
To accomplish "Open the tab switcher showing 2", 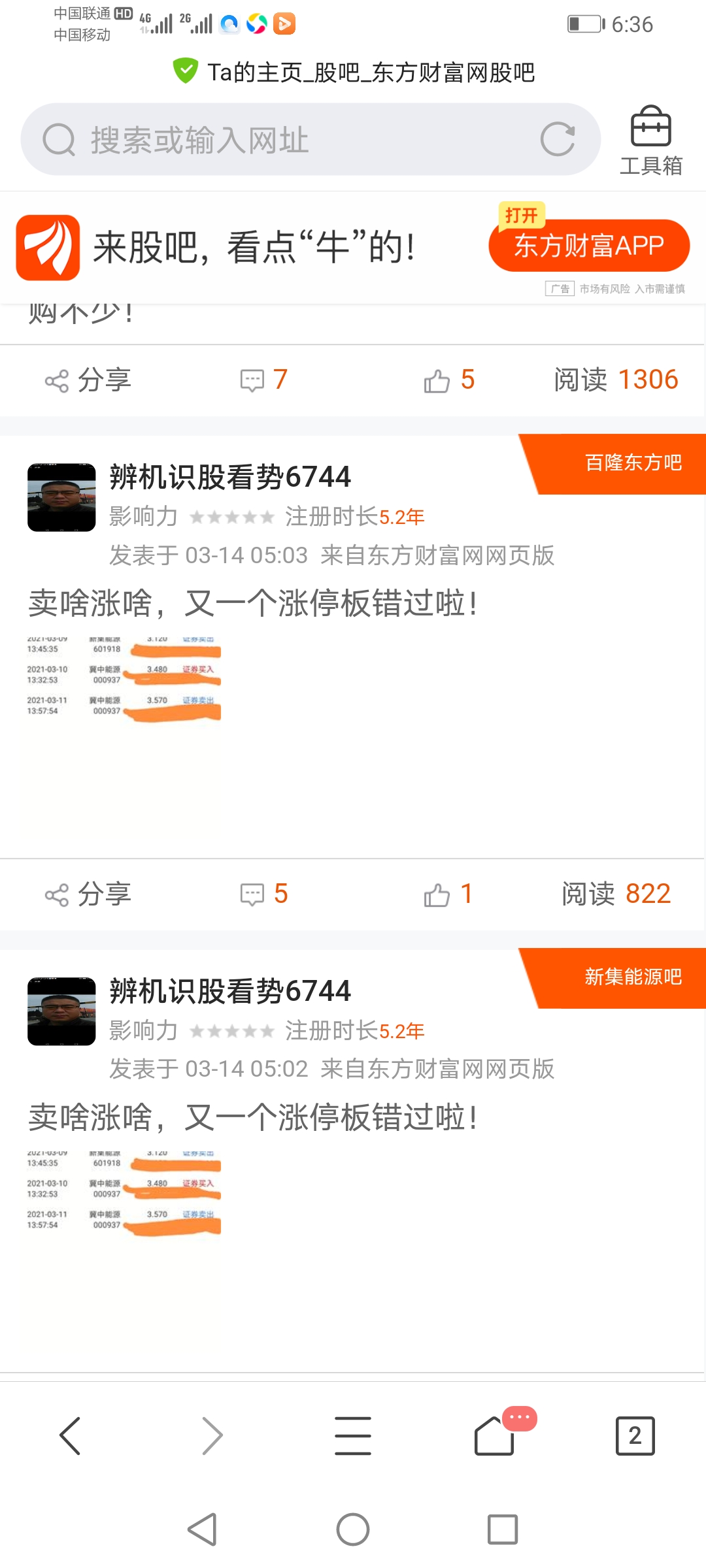I will click(635, 1435).
